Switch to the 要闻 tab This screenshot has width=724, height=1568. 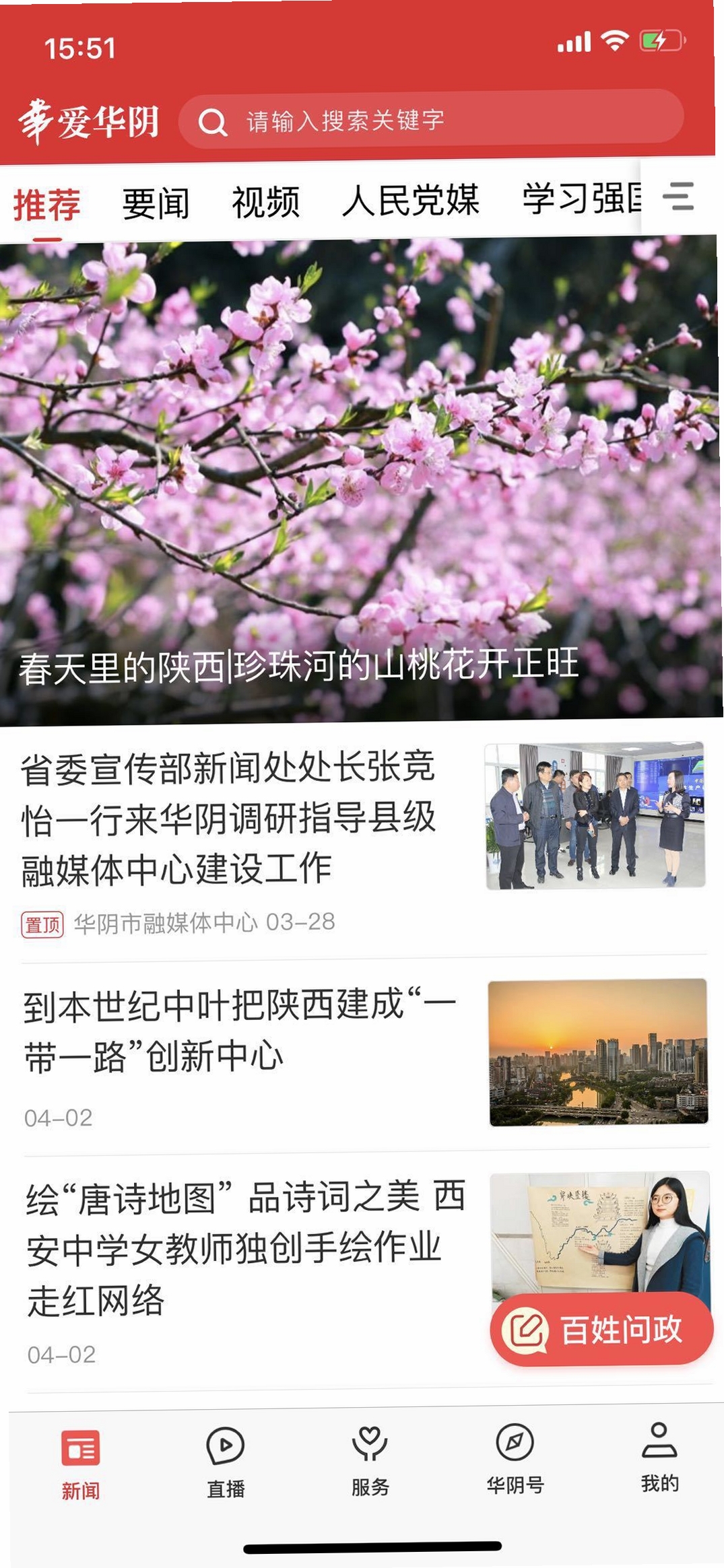tap(156, 203)
